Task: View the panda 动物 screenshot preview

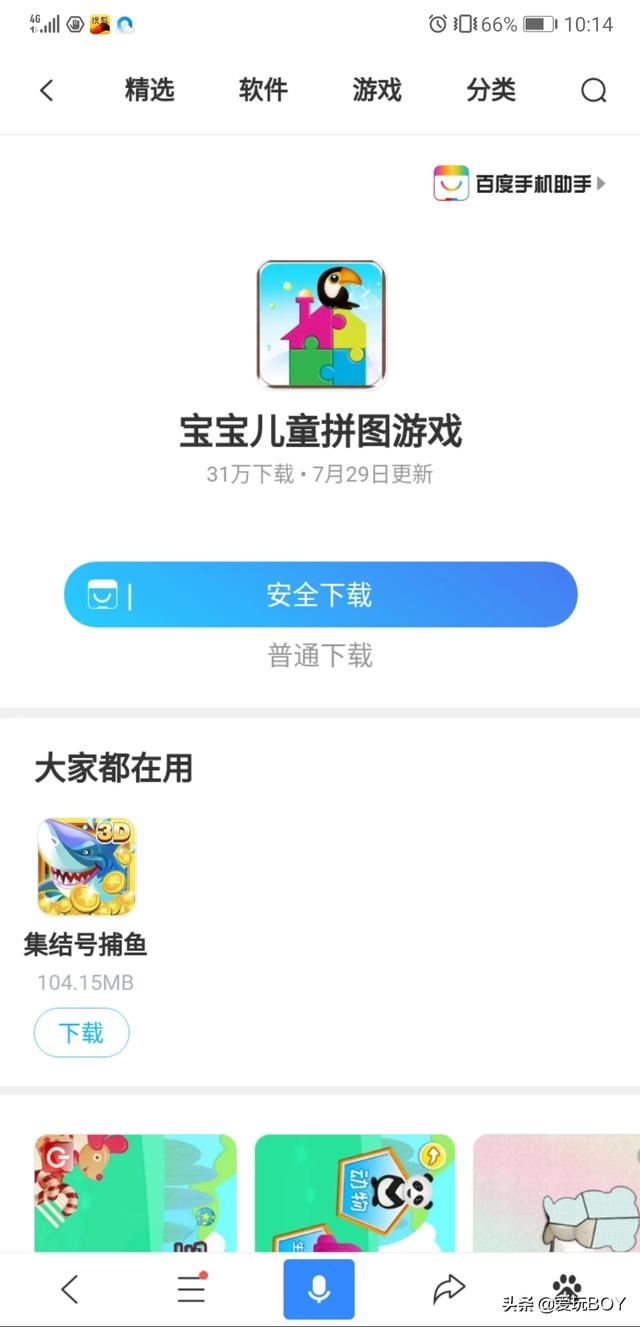Action: pyautogui.click(x=354, y=1193)
